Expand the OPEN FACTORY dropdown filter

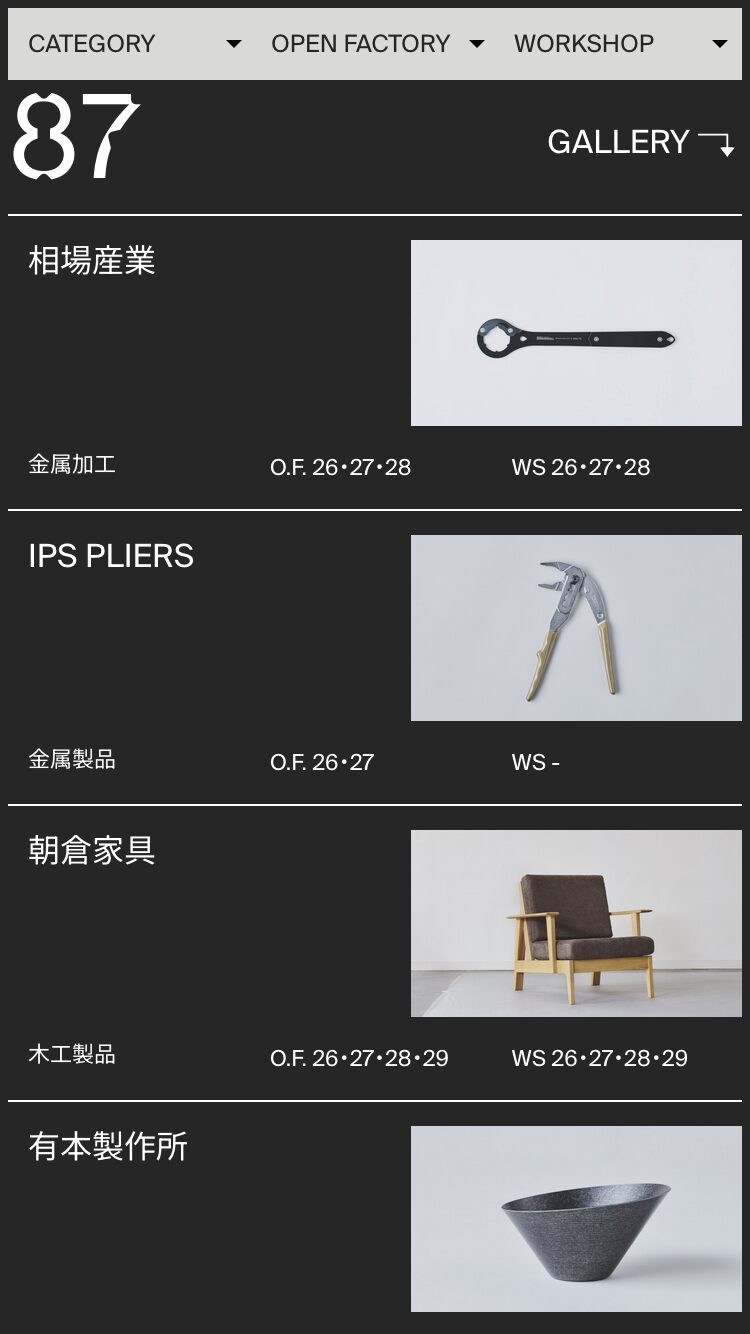click(377, 44)
